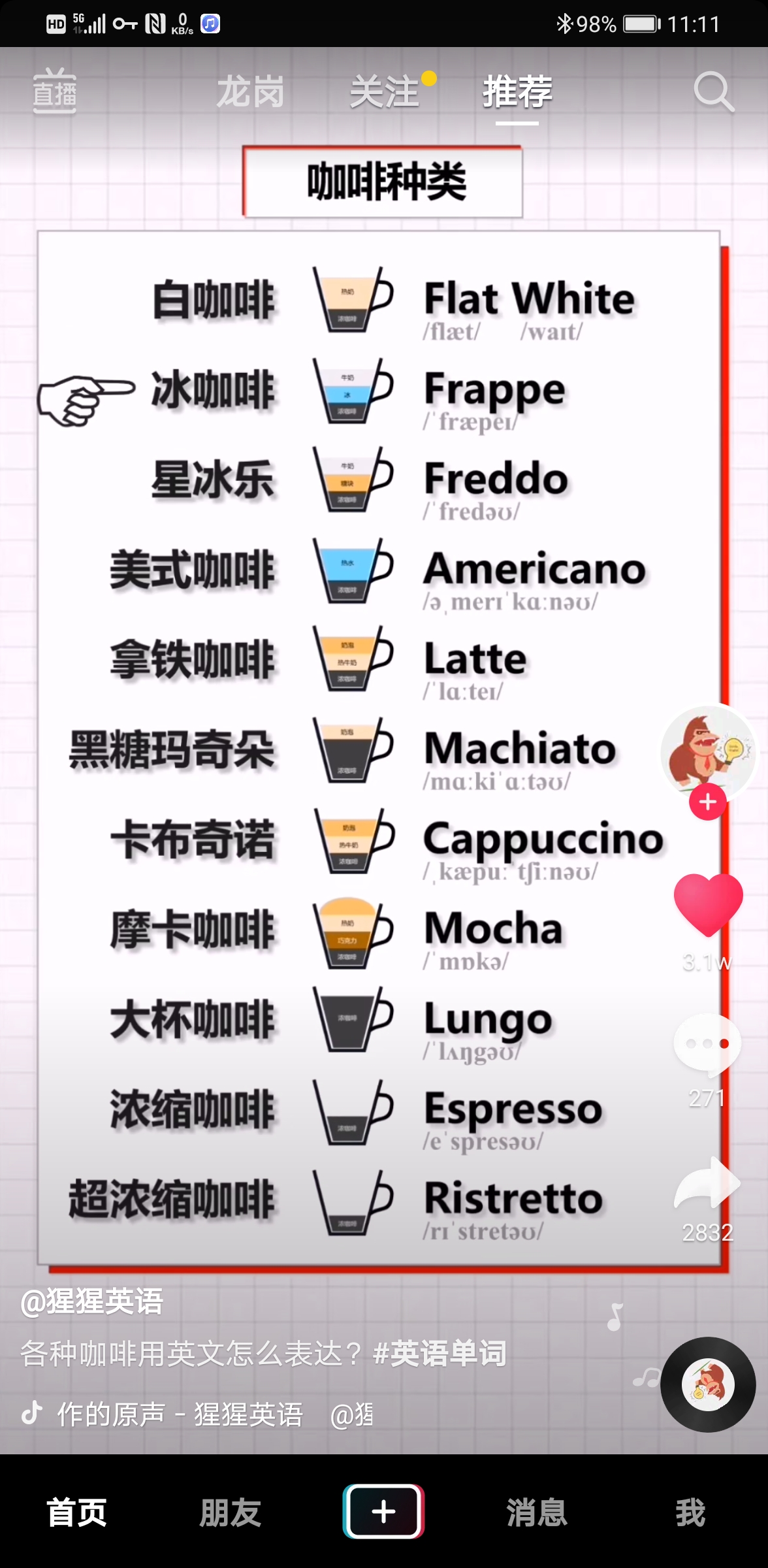Tap the spinning music disc

click(708, 1384)
